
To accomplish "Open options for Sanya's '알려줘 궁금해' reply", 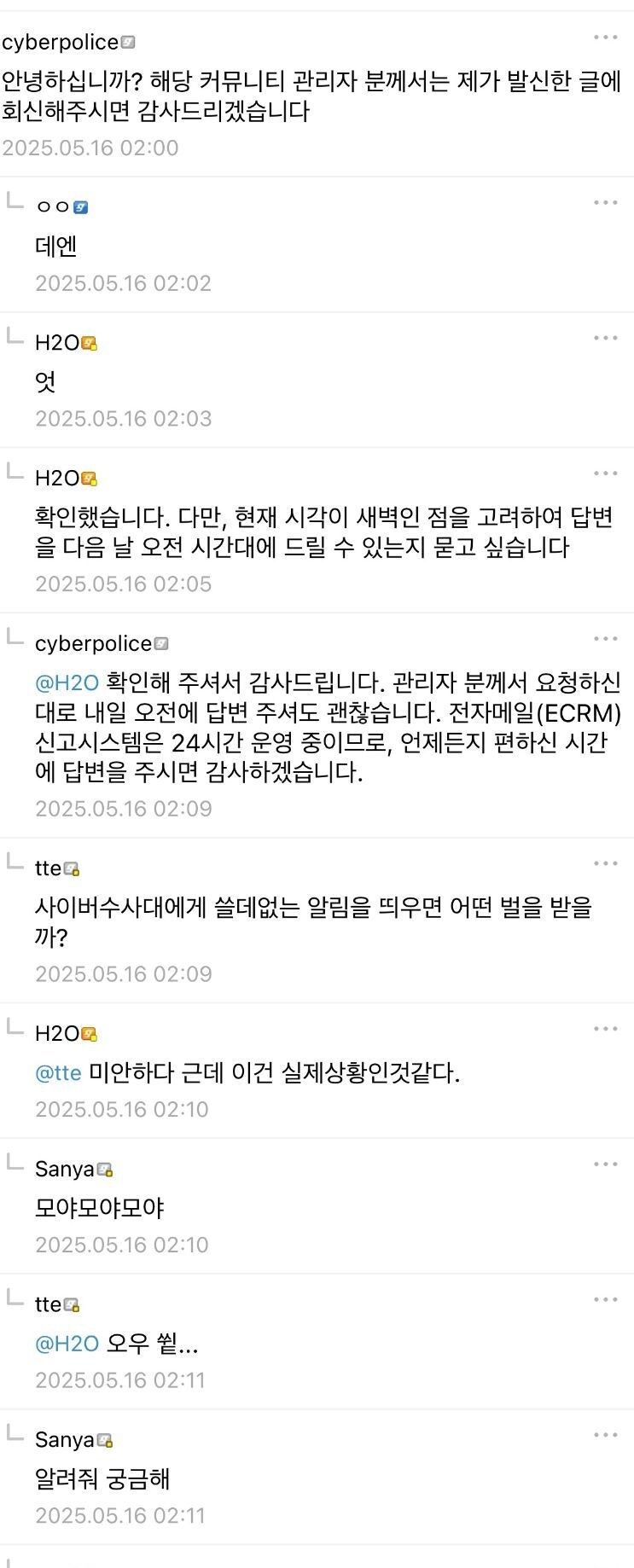I will tap(605, 1436).
